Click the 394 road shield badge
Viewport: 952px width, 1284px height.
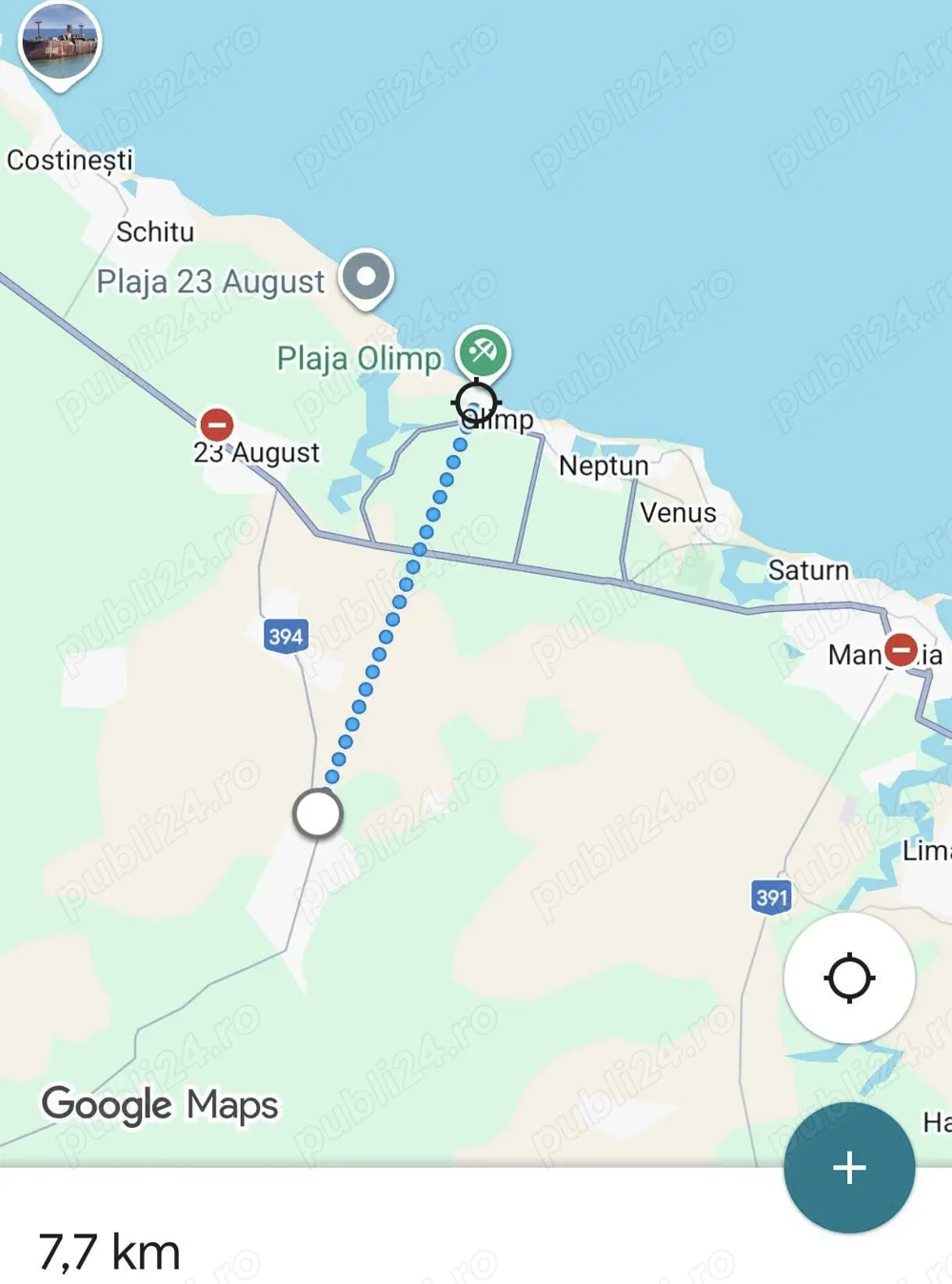(x=288, y=636)
